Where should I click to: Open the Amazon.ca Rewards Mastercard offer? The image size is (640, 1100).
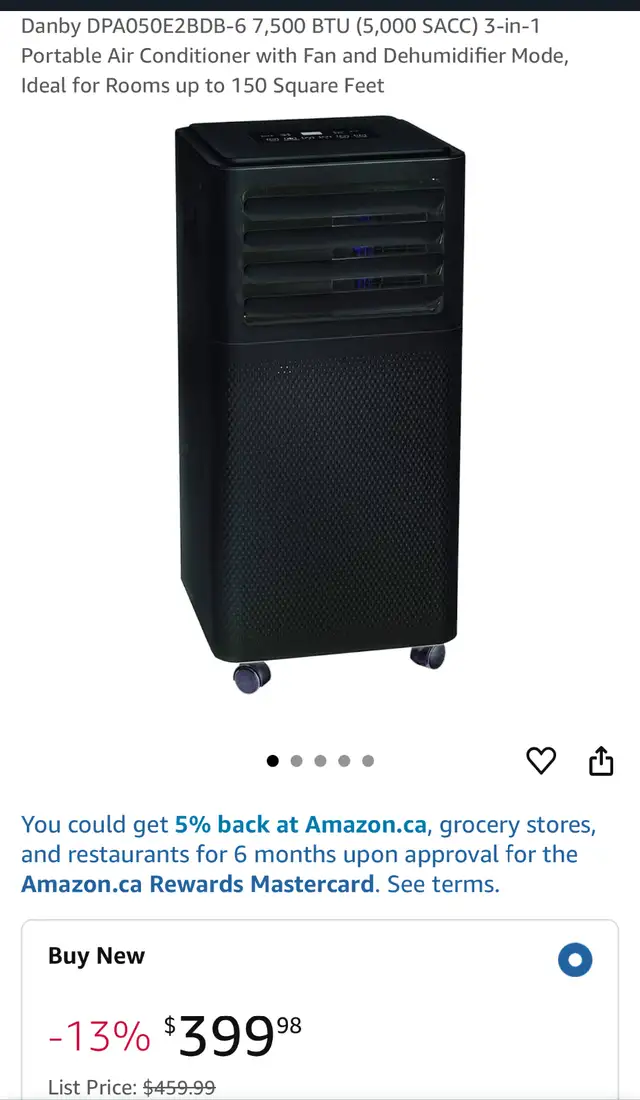click(x=197, y=883)
